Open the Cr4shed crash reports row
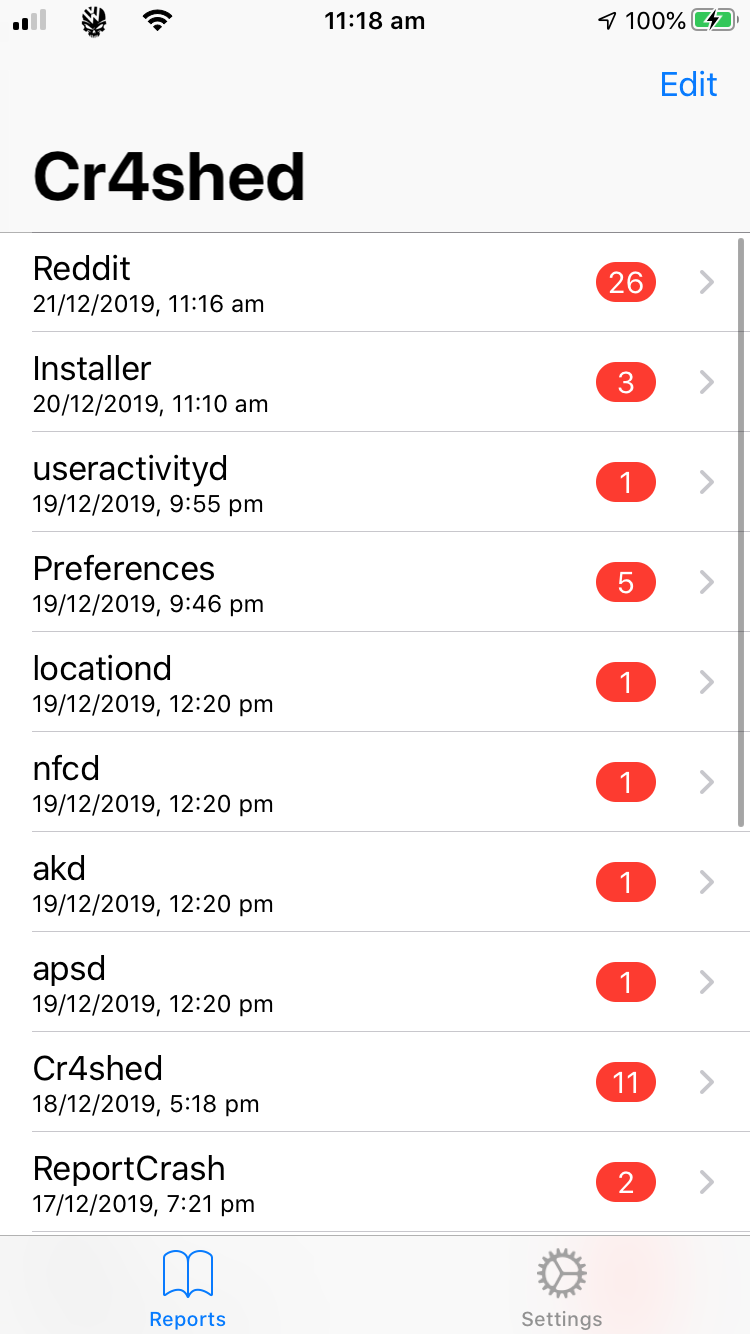Viewport: 750px width, 1334px height. coord(375,1082)
